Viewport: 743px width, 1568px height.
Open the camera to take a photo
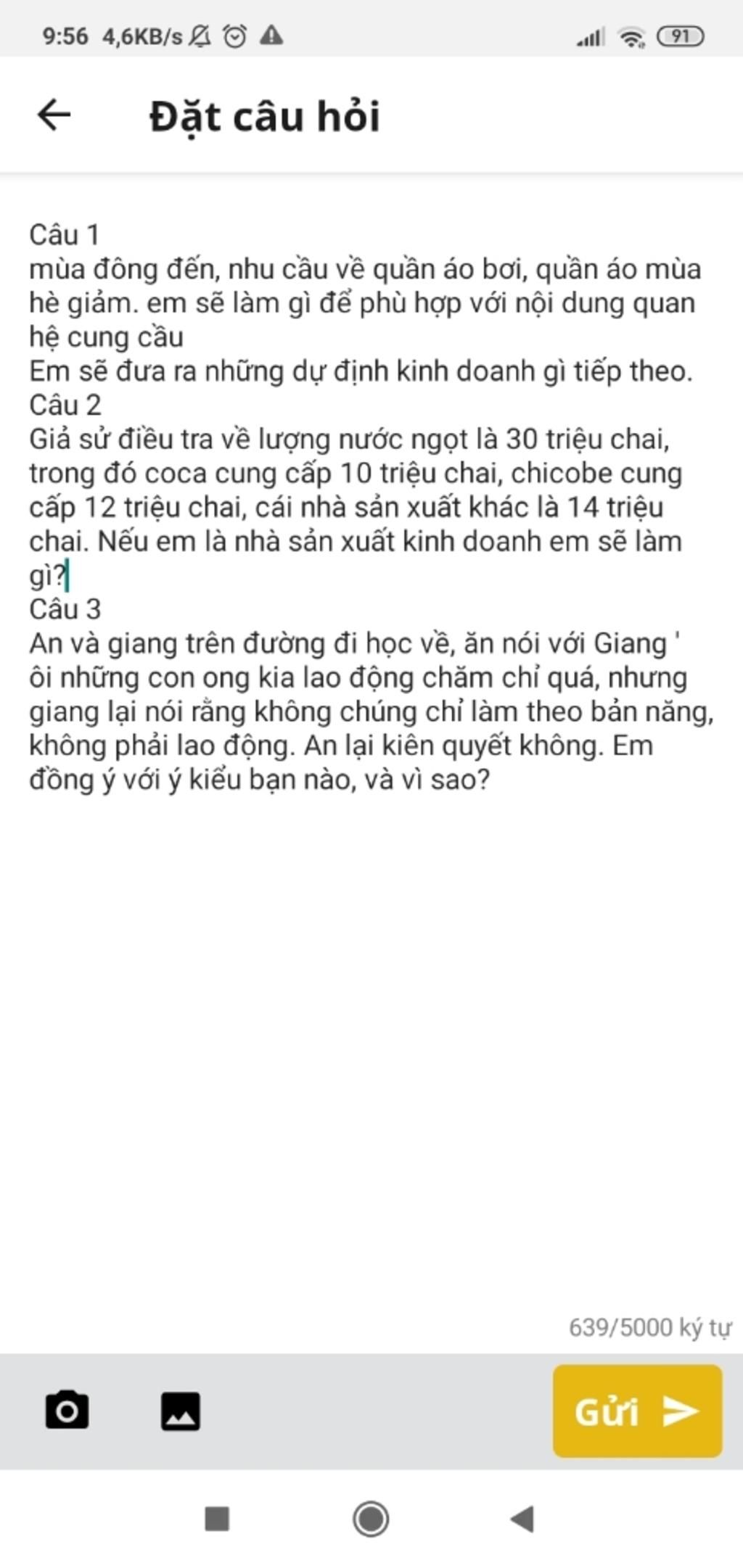point(67,1411)
